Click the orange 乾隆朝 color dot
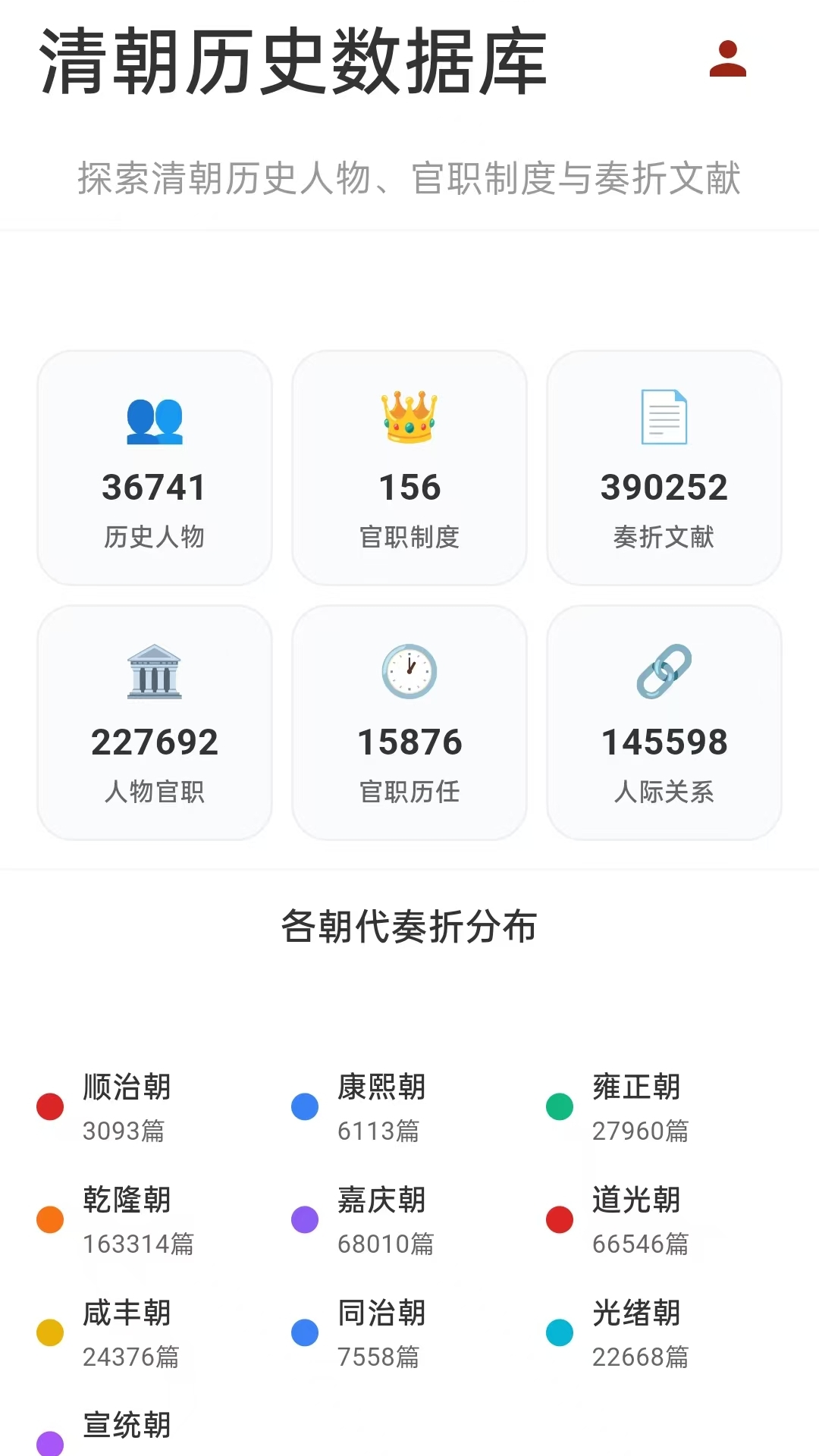 (x=49, y=1221)
